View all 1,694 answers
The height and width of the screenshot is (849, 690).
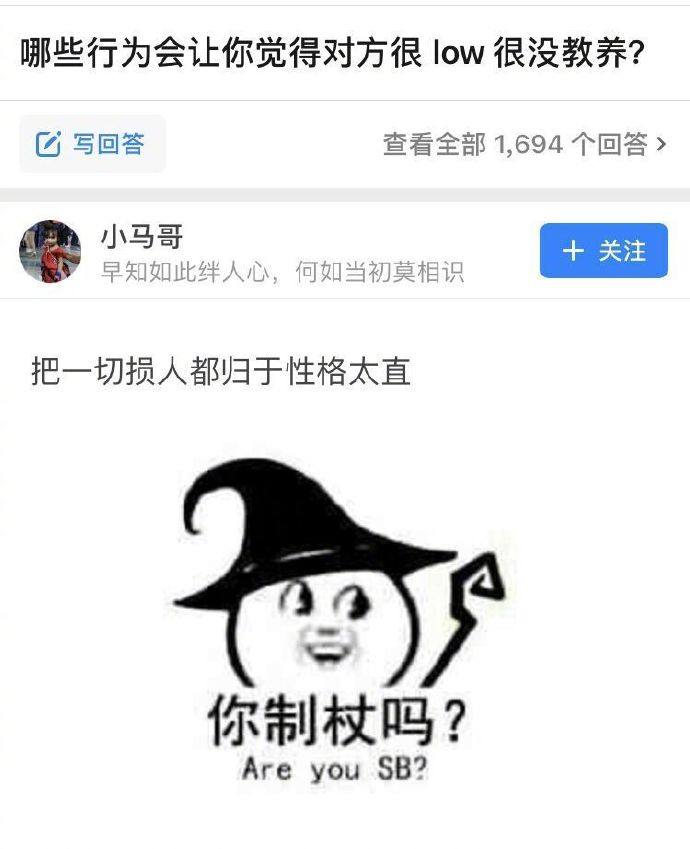pos(524,144)
